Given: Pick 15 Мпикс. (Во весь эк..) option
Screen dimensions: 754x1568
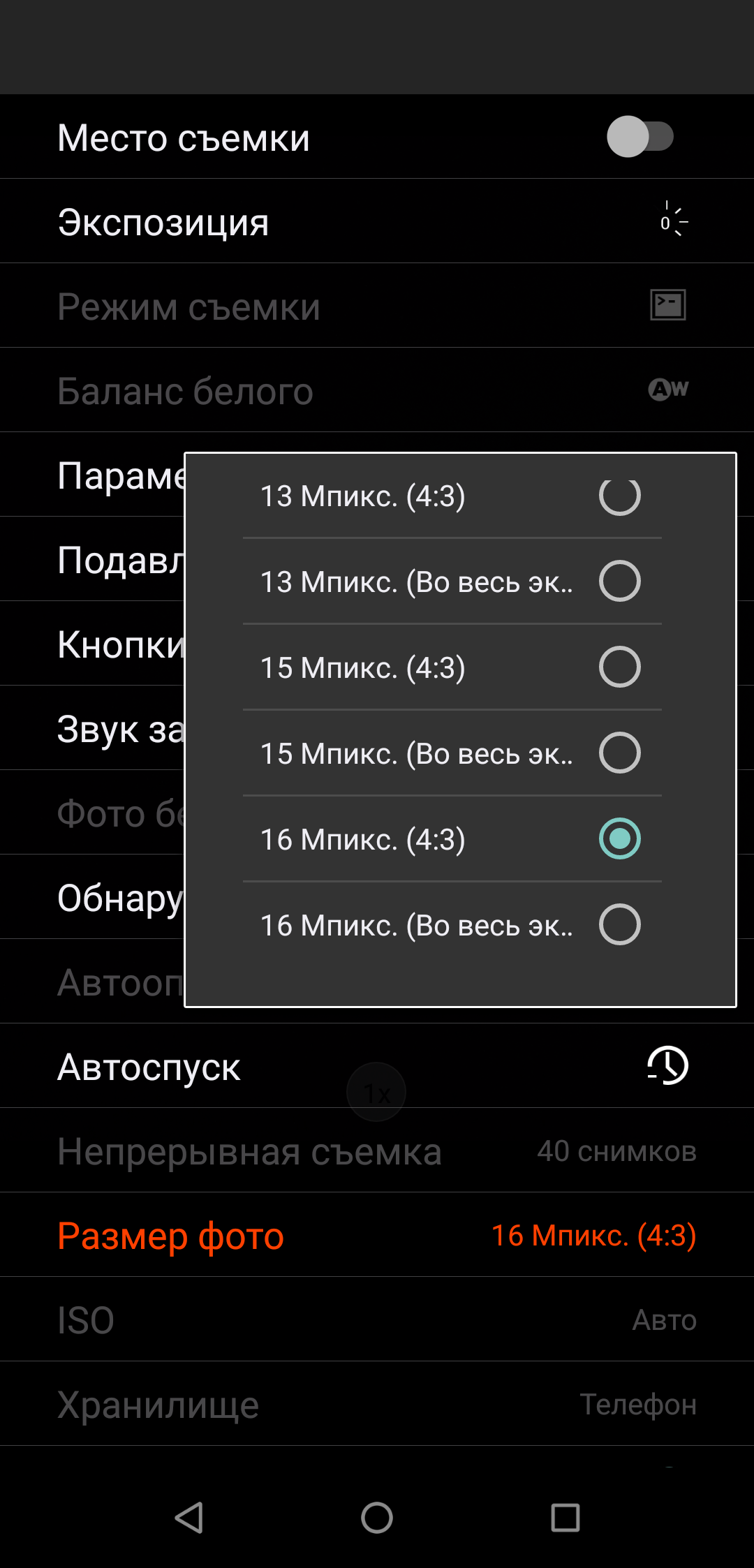Looking at the screenshot, I should [x=452, y=753].
